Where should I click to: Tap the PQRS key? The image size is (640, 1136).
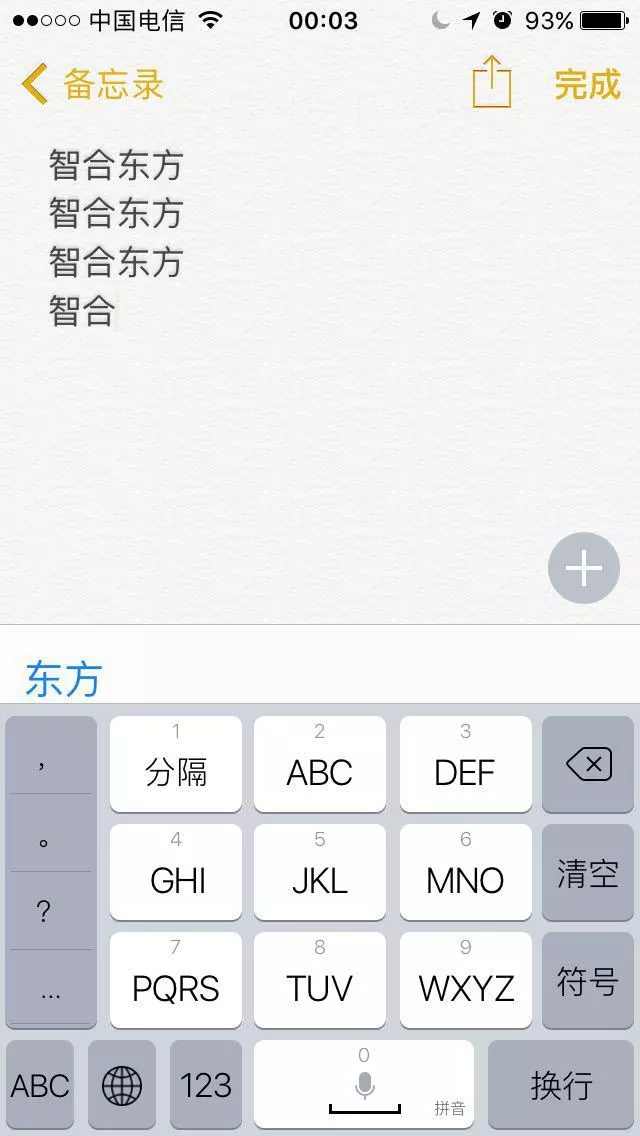point(176,980)
